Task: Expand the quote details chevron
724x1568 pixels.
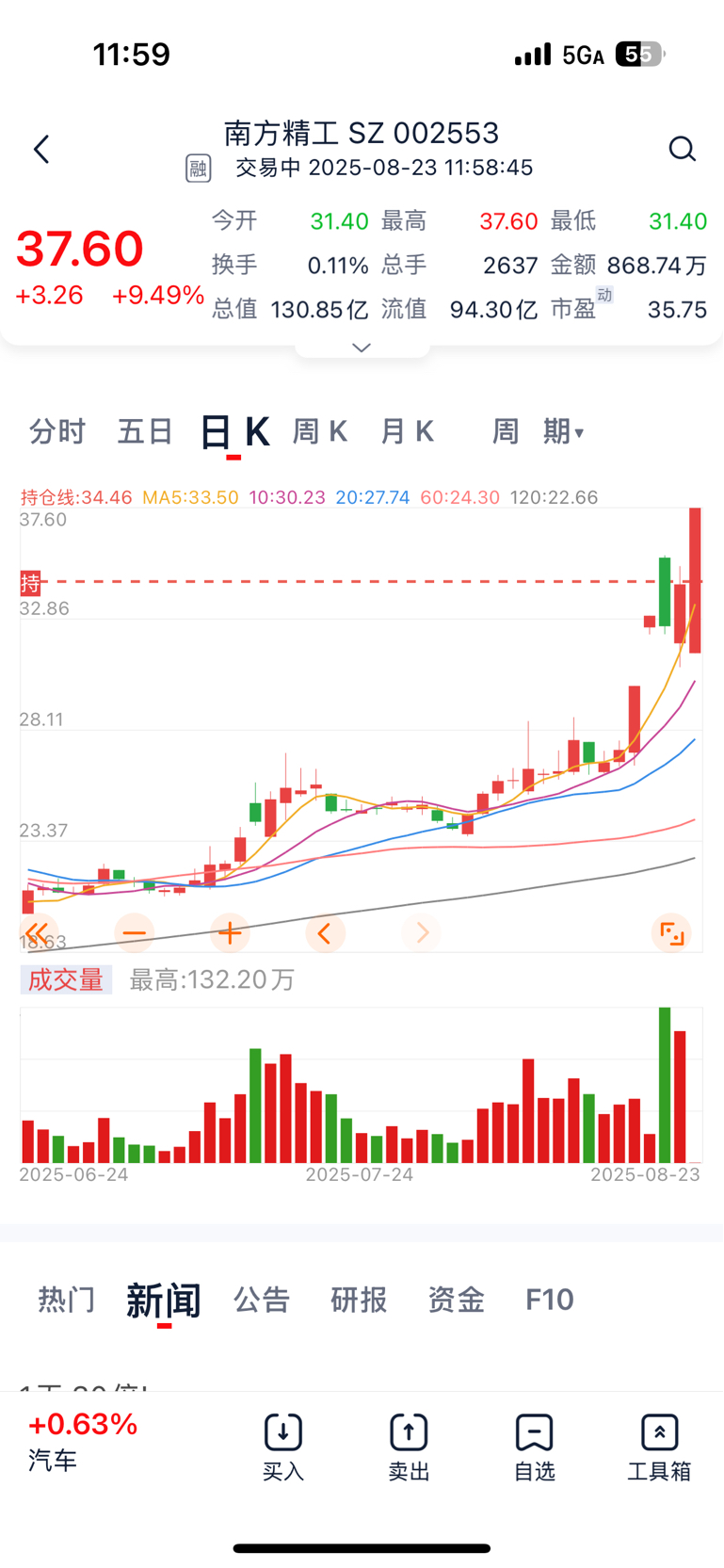Action: [362, 348]
